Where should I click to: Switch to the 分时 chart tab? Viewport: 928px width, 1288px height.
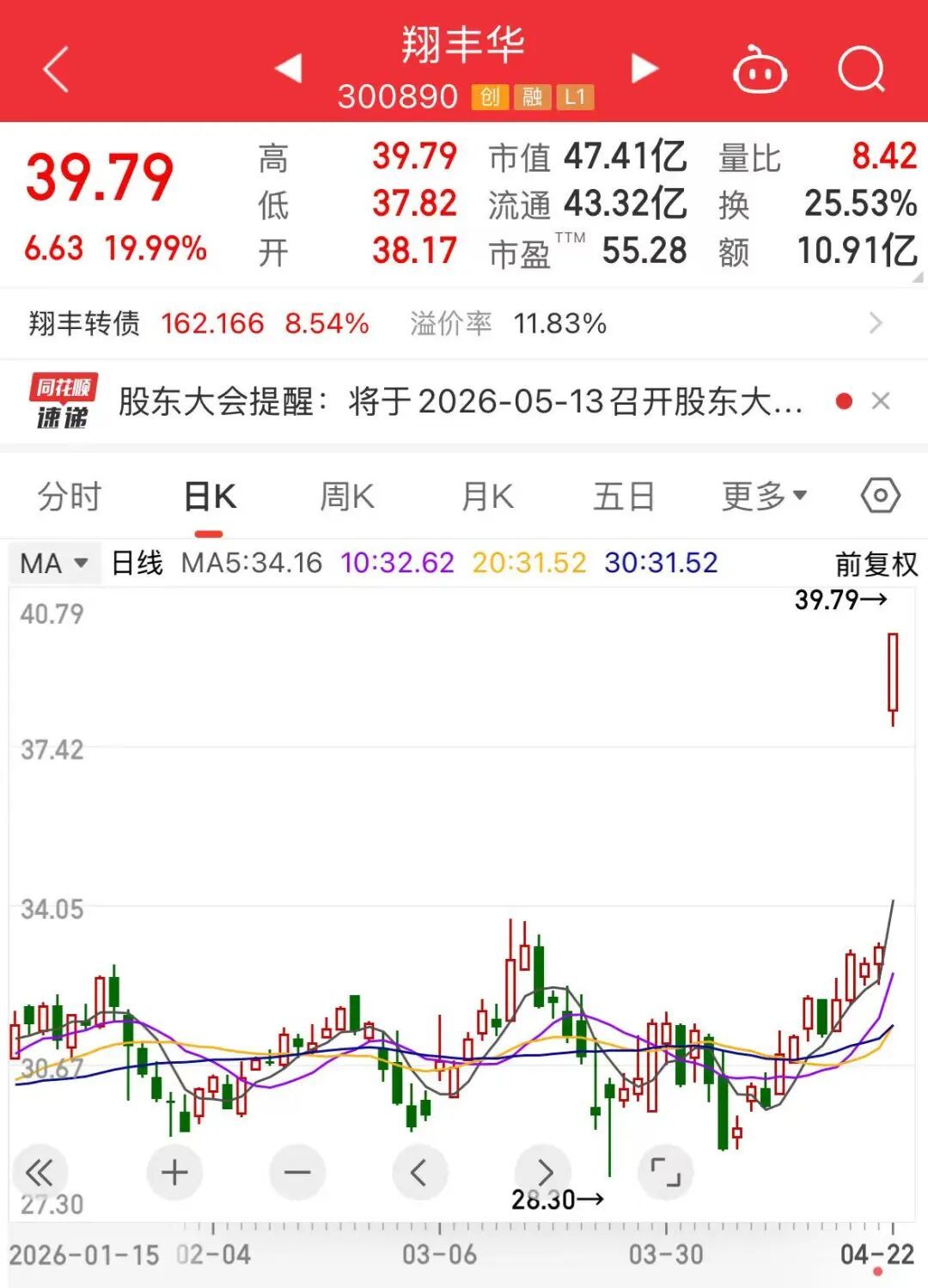70,497
